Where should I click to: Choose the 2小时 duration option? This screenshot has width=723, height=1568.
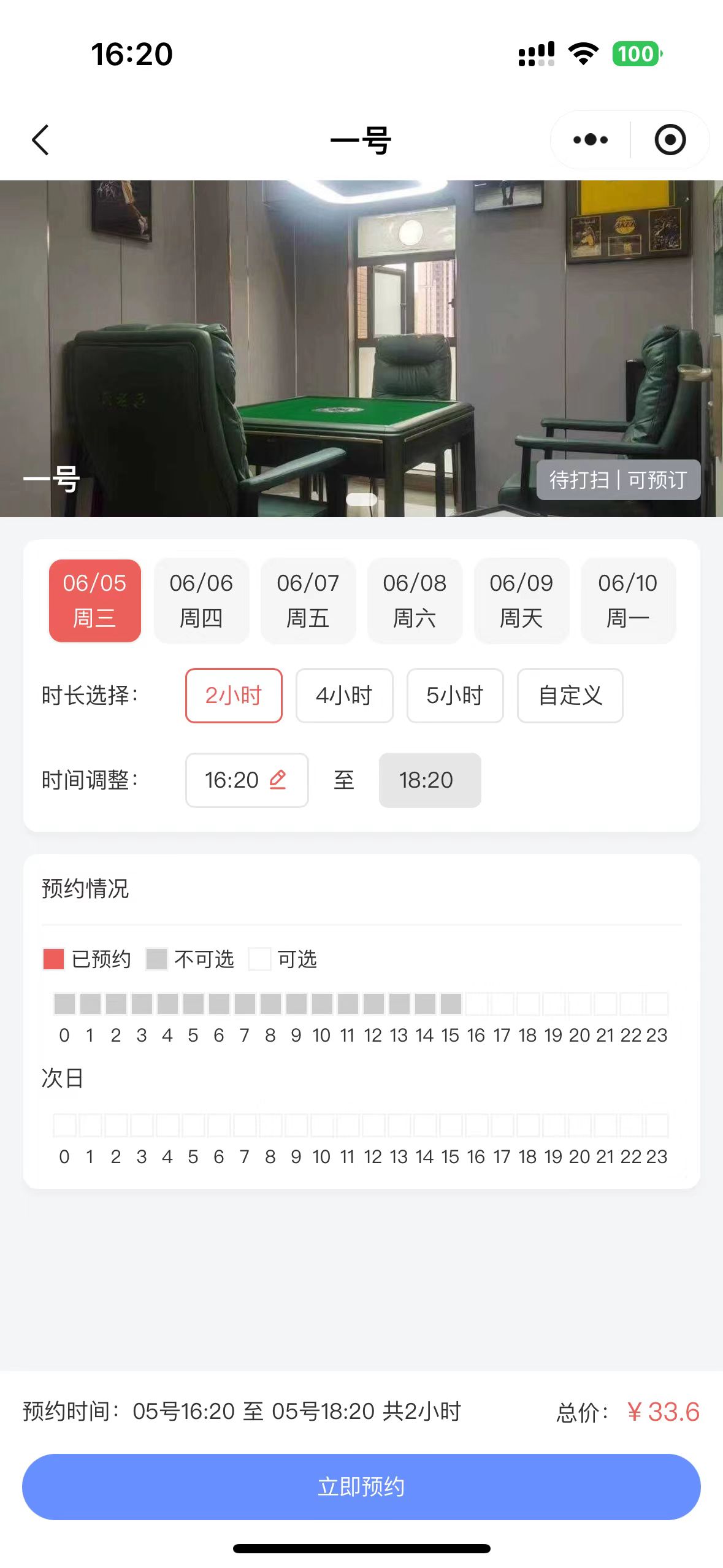tap(234, 695)
